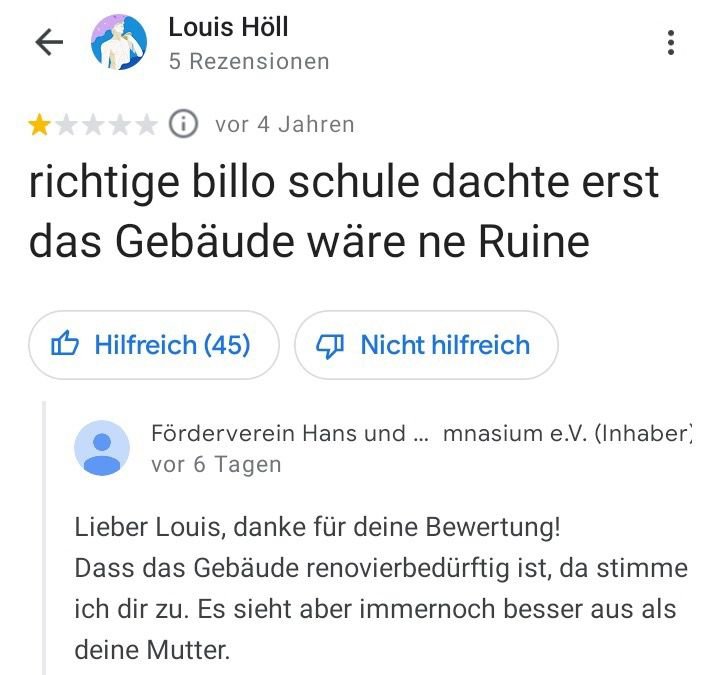This screenshot has height=675, width=720.
Task: Tap the info icon beside the star rating
Action: pyautogui.click(x=182, y=125)
